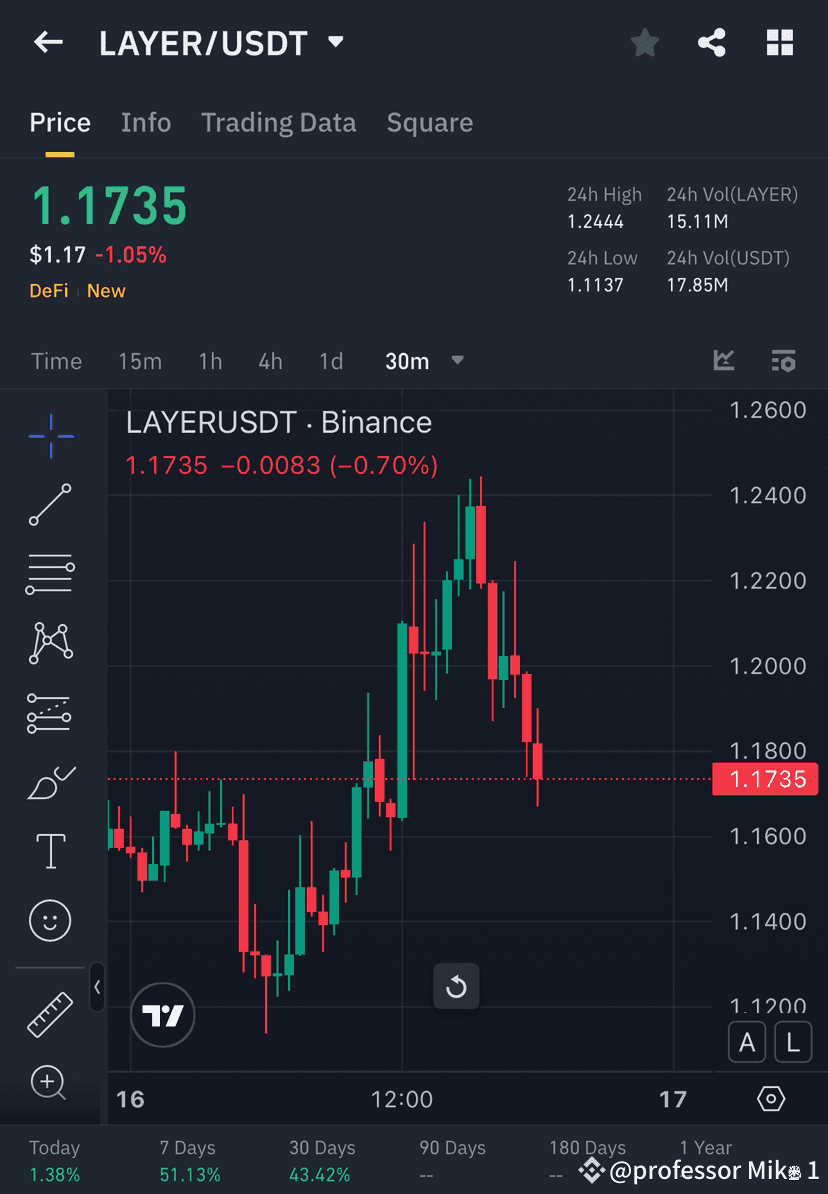The height and width of the screenshot is (1194, 828).
Task: Open the magnifier zoom tool
Action: (x=50, y=1083)
